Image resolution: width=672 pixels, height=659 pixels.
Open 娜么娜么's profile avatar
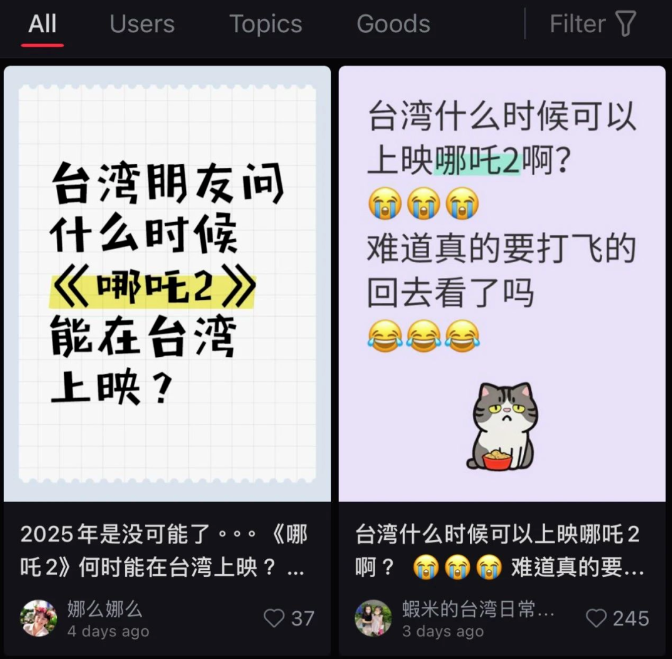[38, 619]
